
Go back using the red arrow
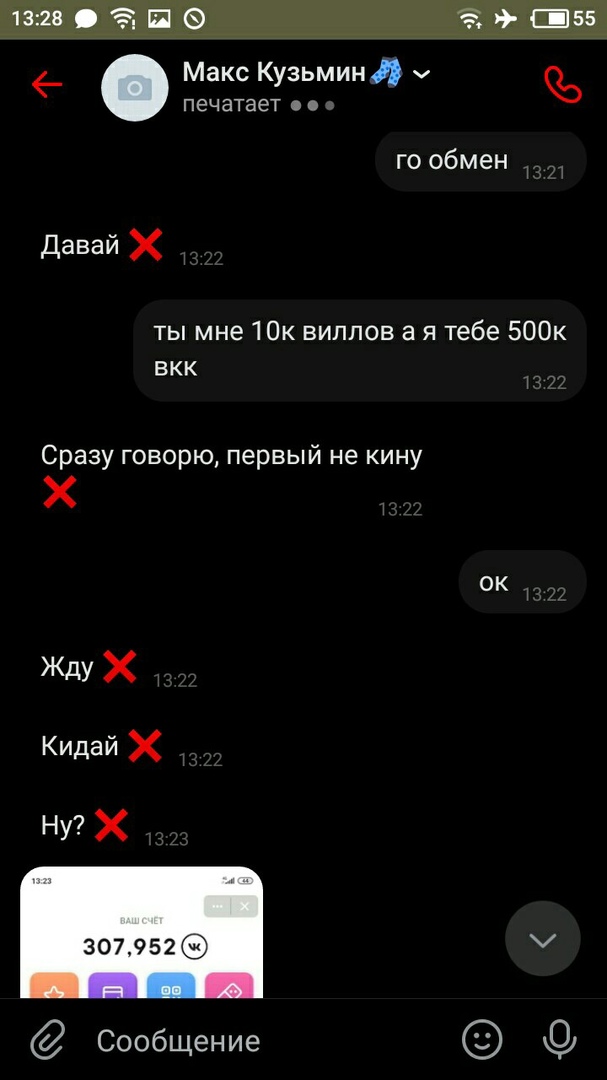click(47, 85)
